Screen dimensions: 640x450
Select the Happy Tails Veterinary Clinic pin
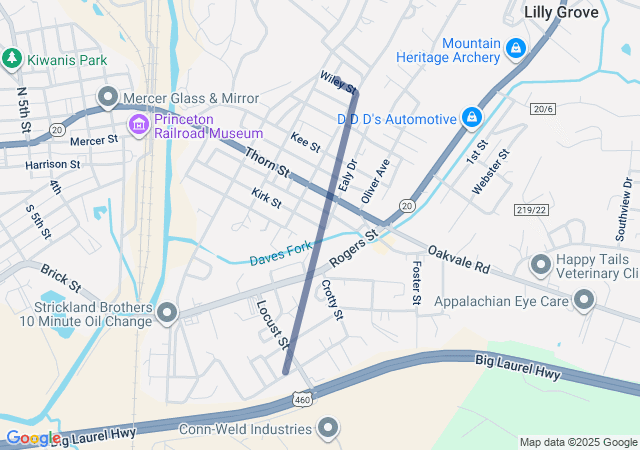coord(541,265)
